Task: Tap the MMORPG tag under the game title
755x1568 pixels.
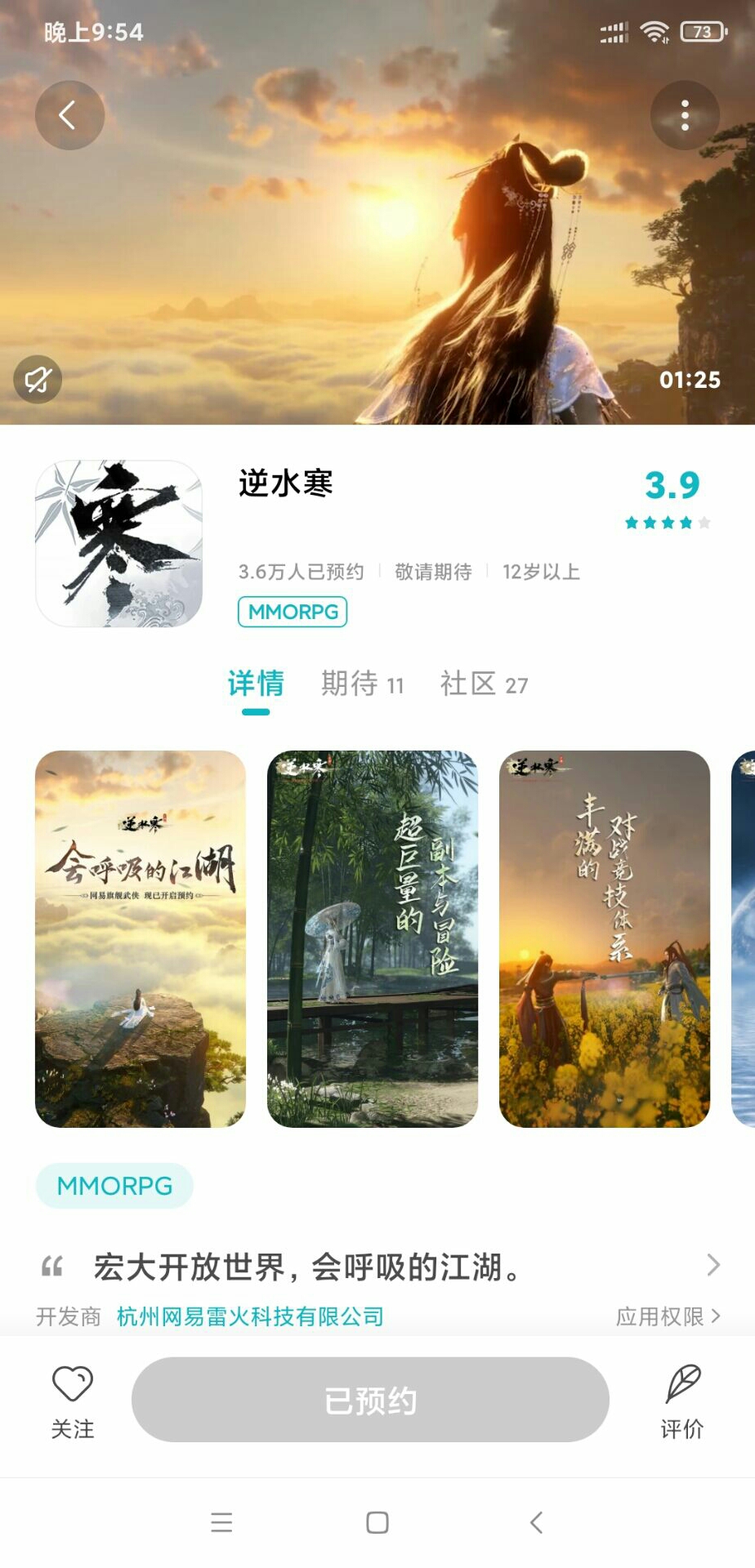Action: coord(293,612)
